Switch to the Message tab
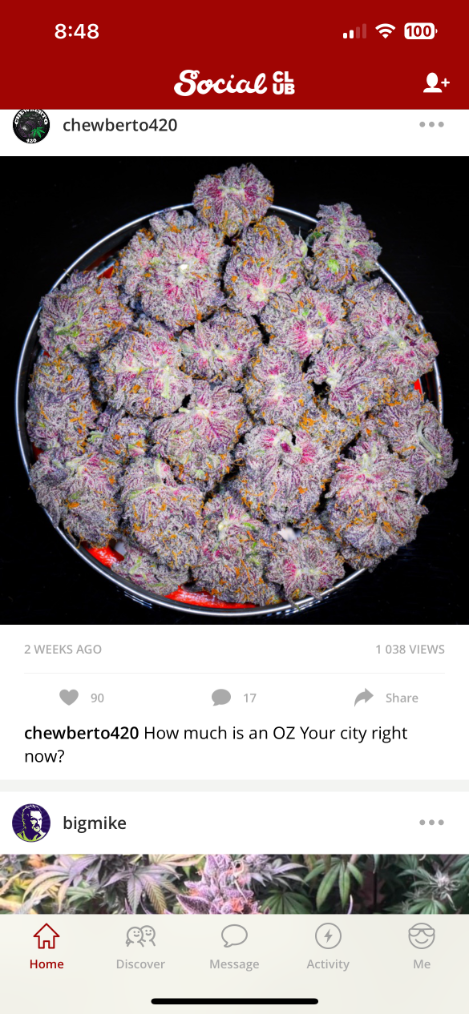469x1014 pixels. 234,946
